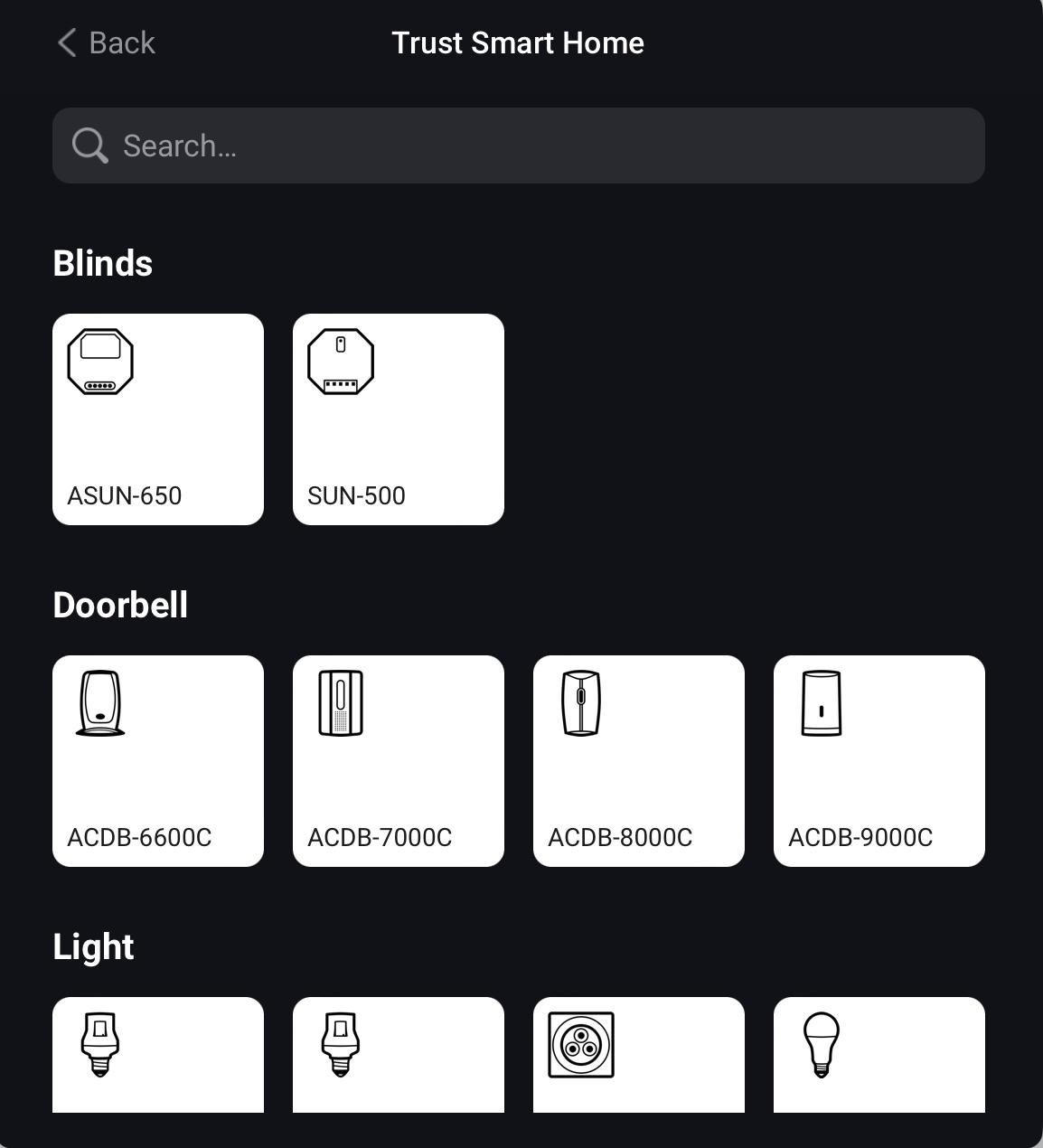This screenshot has width=1043, height=1148.
Task: Select the ACDB-7000C doorbell
Action: [399, 761]
